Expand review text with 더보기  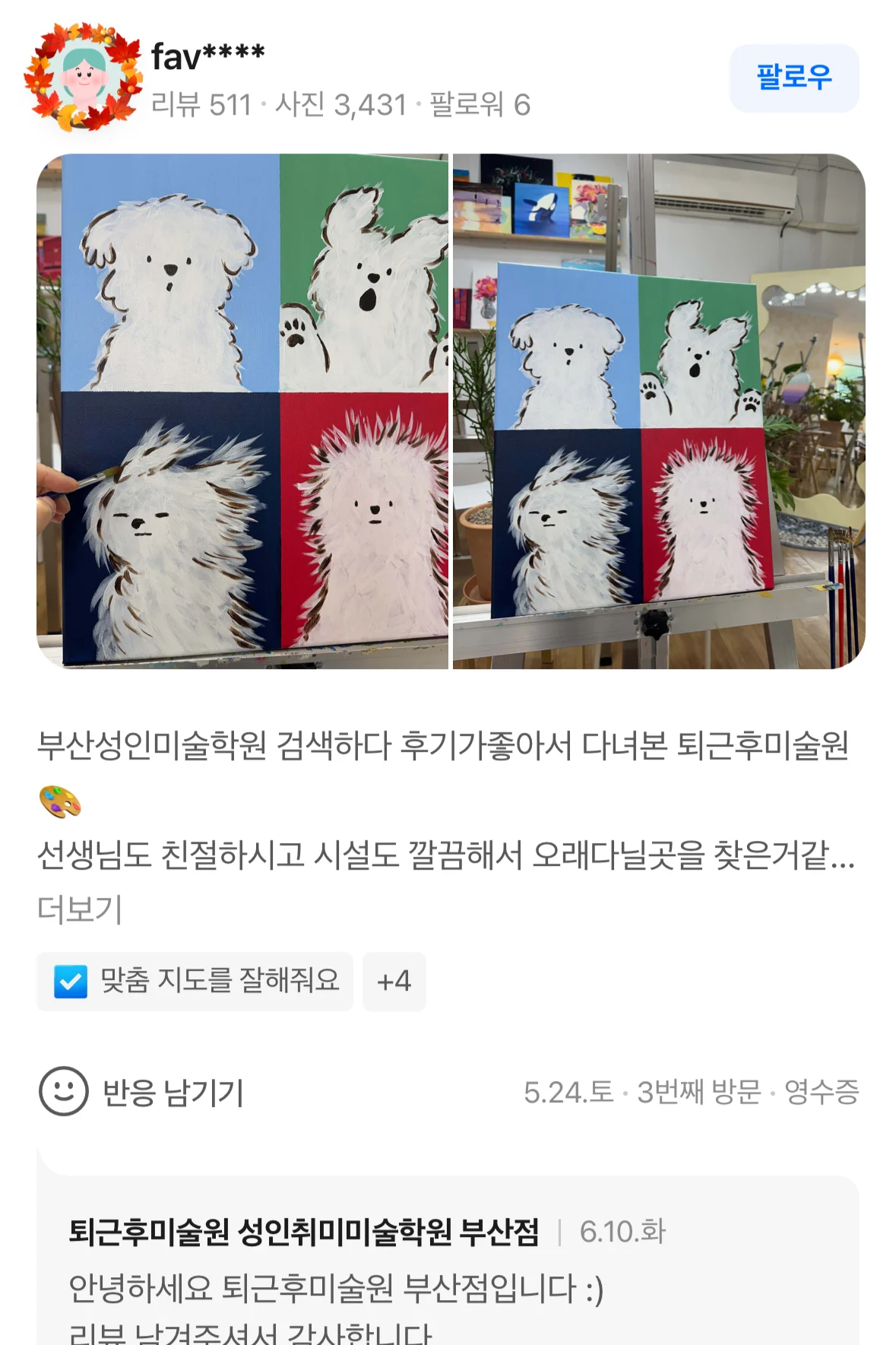pyautogui.click(x=80, y=909)
